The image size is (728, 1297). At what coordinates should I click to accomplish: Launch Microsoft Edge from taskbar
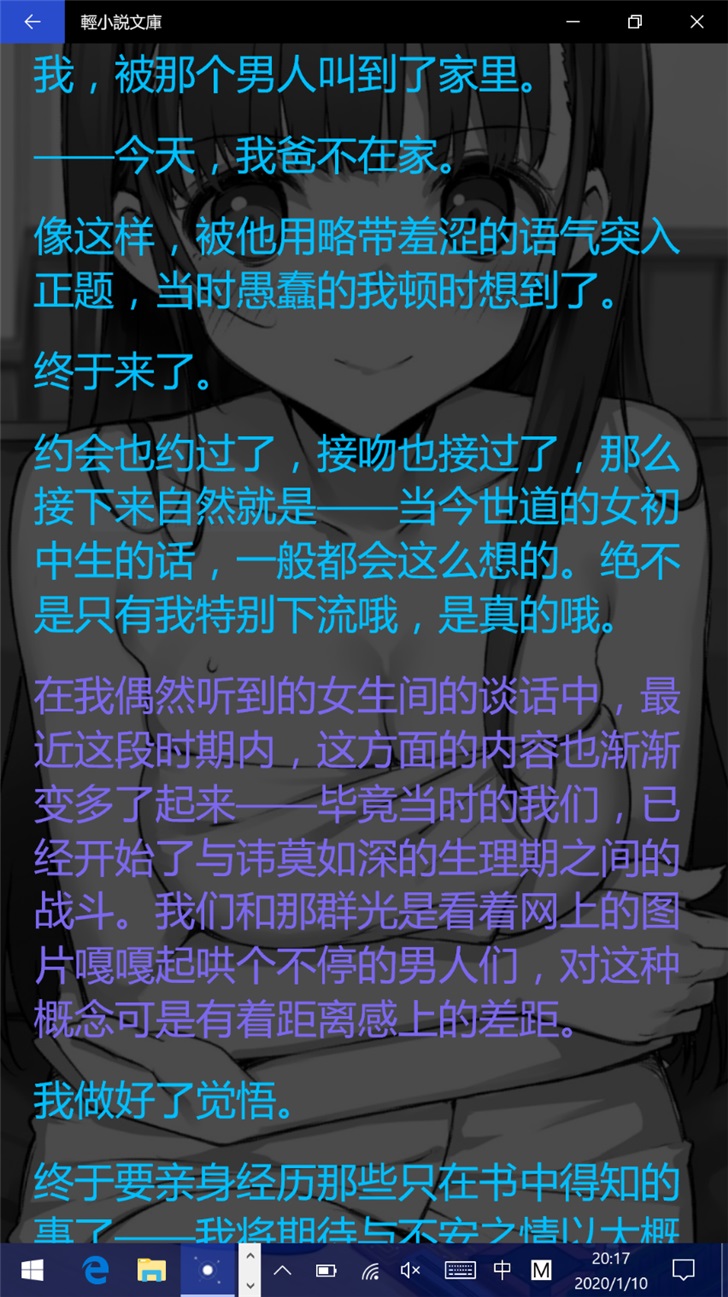95,1270
